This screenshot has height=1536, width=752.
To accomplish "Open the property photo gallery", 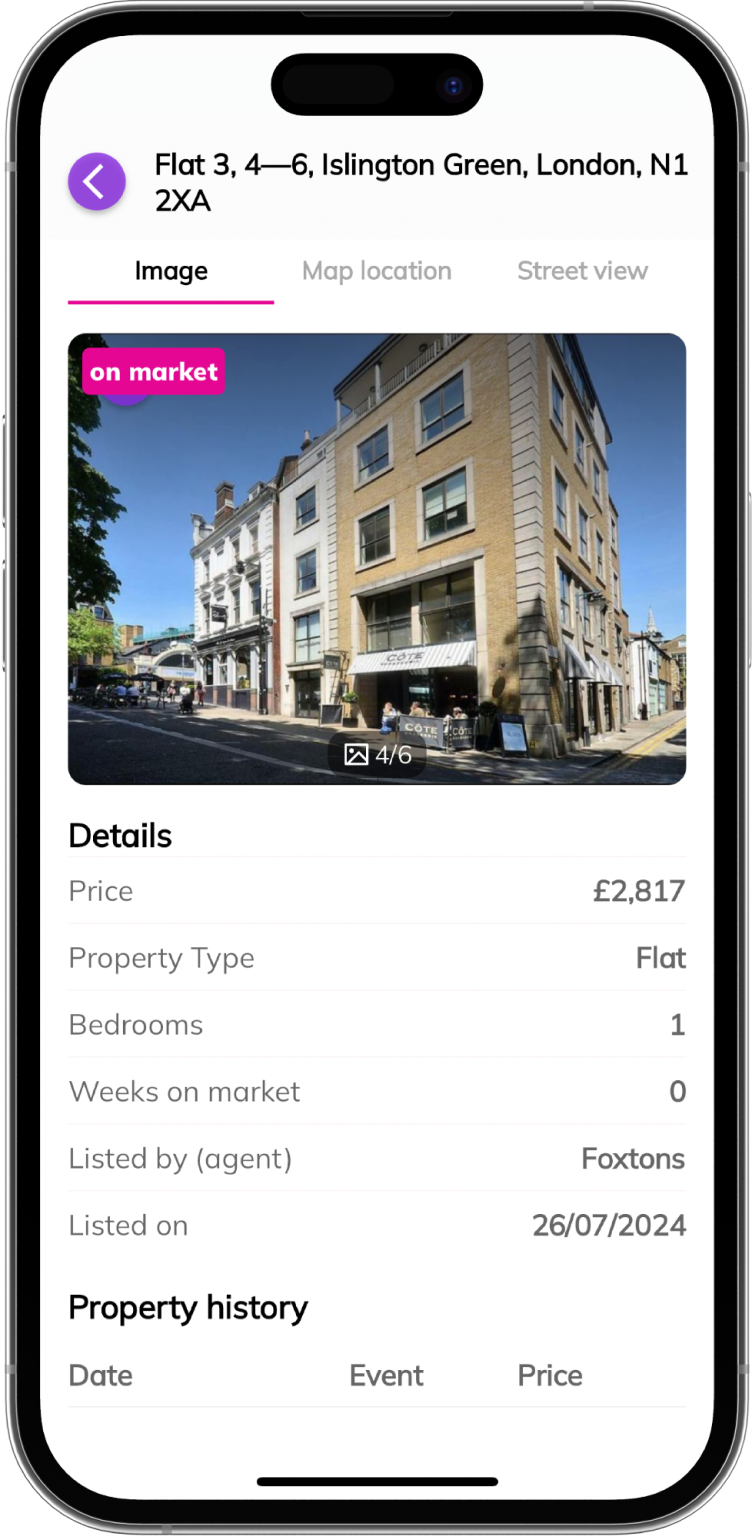I will pos(377,560).
